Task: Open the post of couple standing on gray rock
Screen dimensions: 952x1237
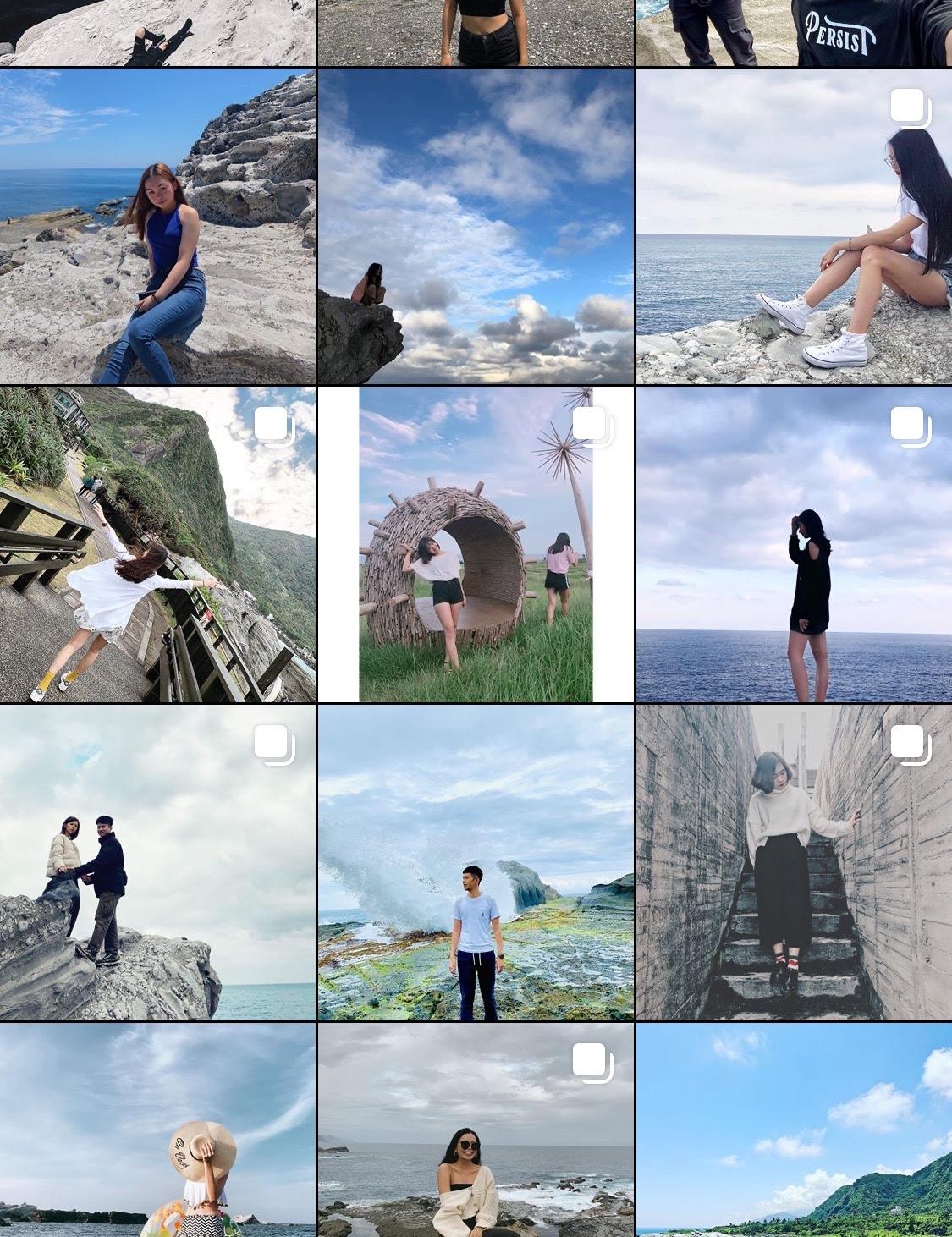Action: 157,863
